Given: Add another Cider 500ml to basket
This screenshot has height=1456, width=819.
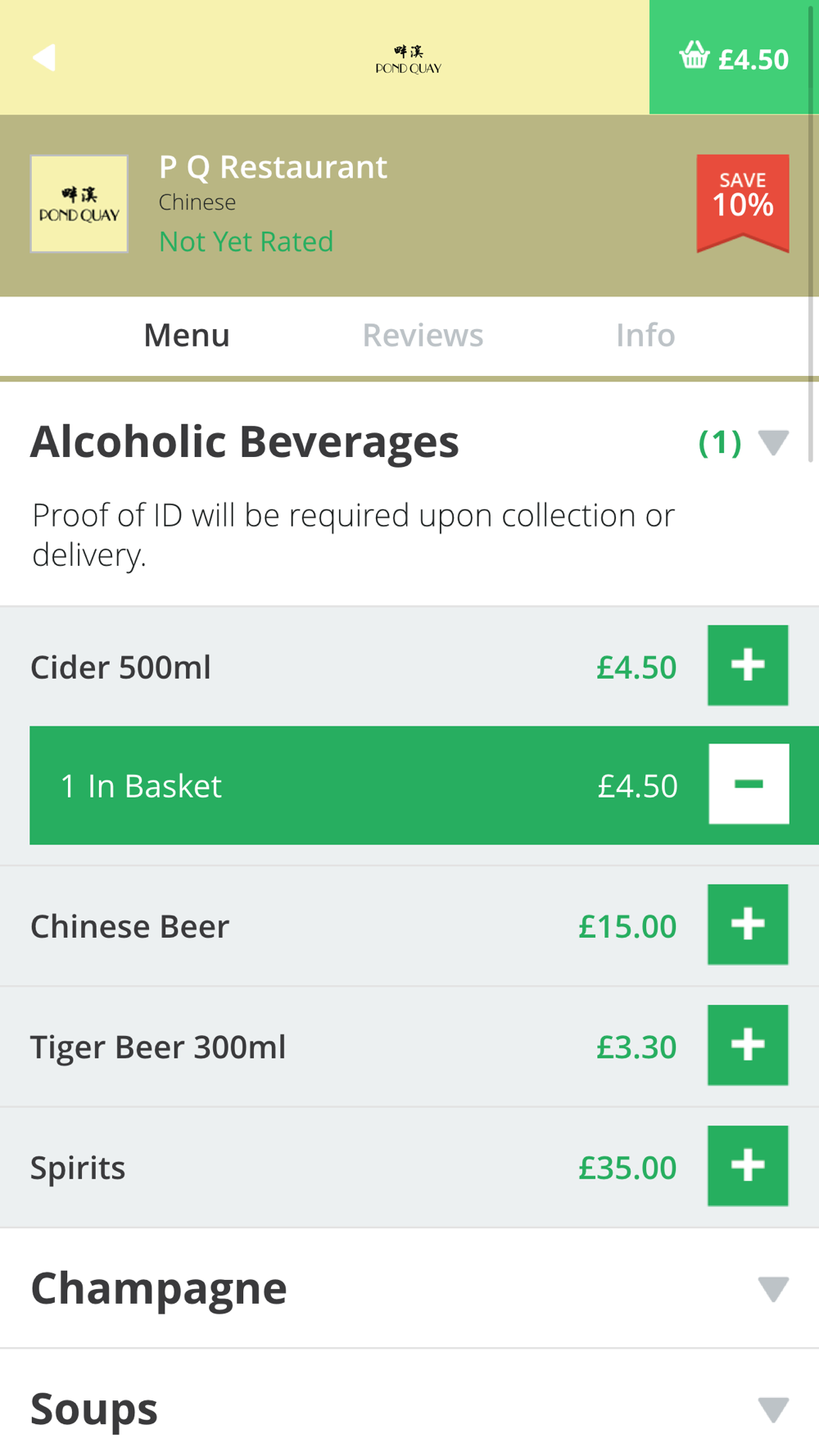Looking at the screenshot, I should tap(748, 665).
